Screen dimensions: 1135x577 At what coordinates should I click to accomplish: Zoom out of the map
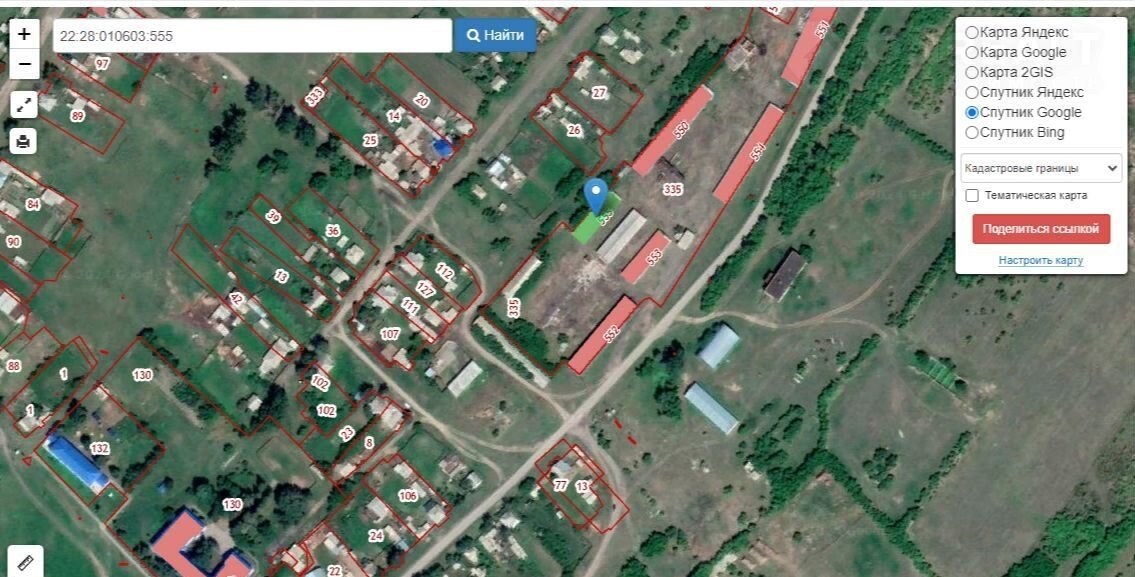click(24, 65)
